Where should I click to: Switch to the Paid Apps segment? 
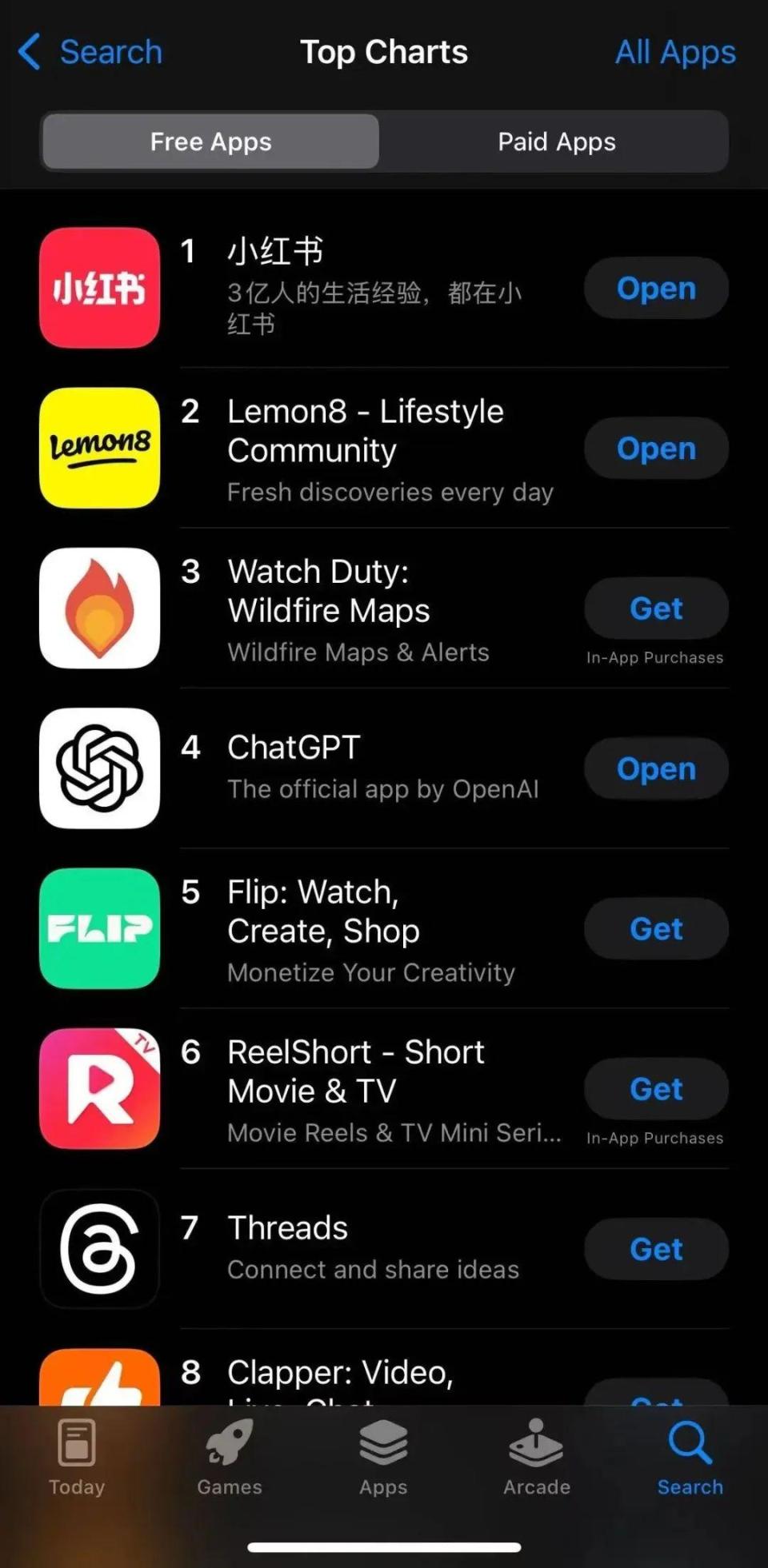[x=556, y=142]
